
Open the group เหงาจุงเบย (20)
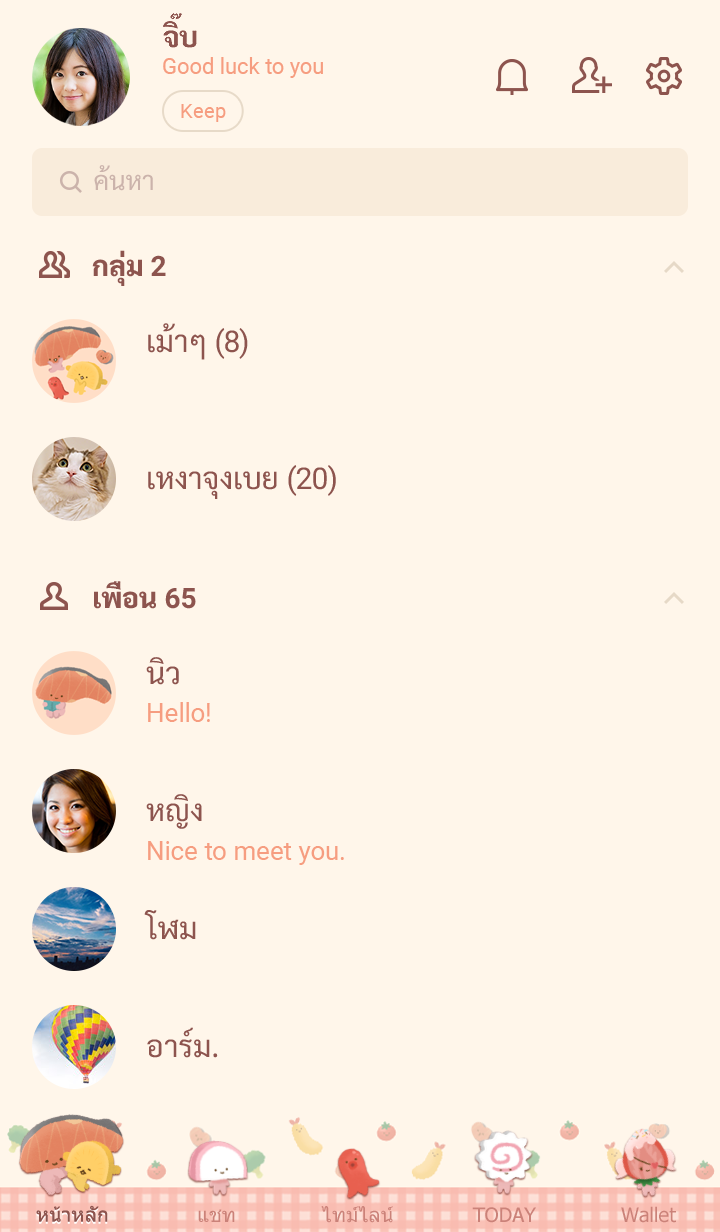point(241,480)
